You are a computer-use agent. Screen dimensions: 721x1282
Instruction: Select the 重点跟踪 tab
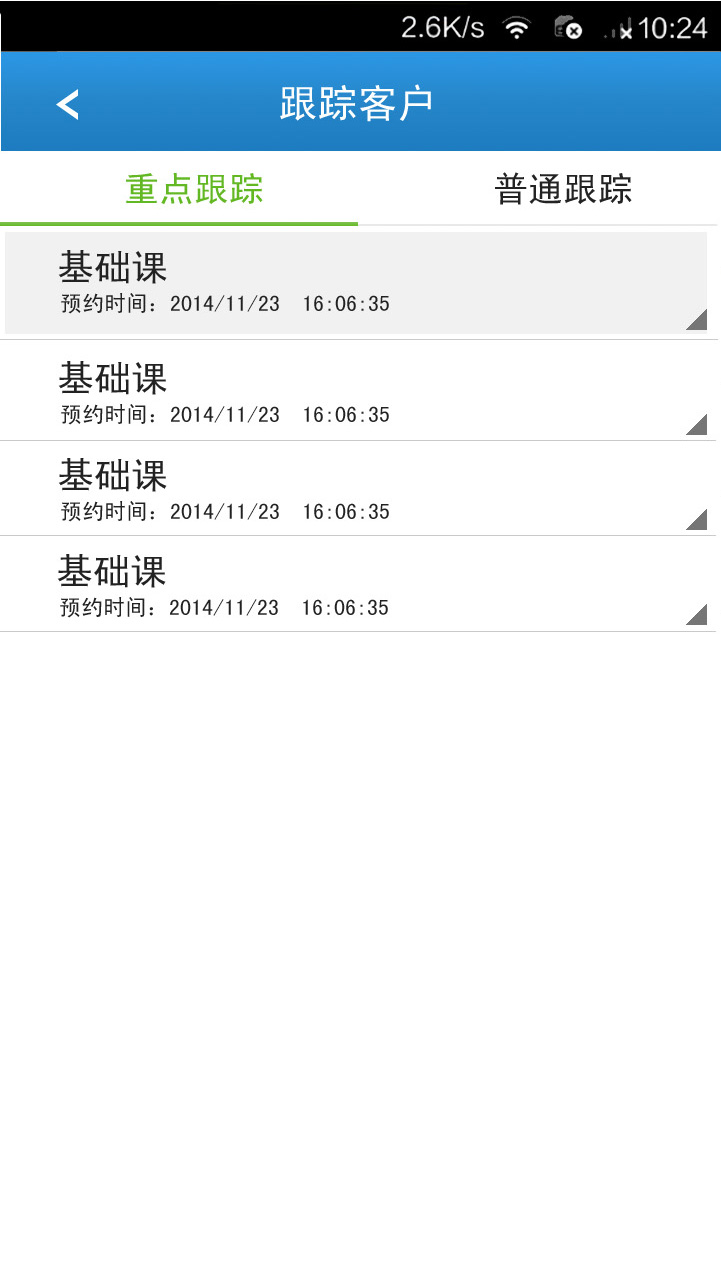pos(194,189)
